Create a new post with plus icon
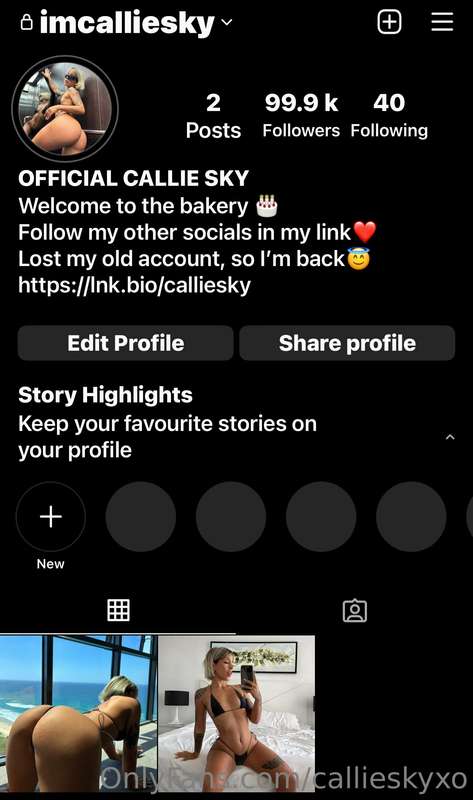Image resolution: width=473 pixels, height=800 pixels. tap(389, 22)
